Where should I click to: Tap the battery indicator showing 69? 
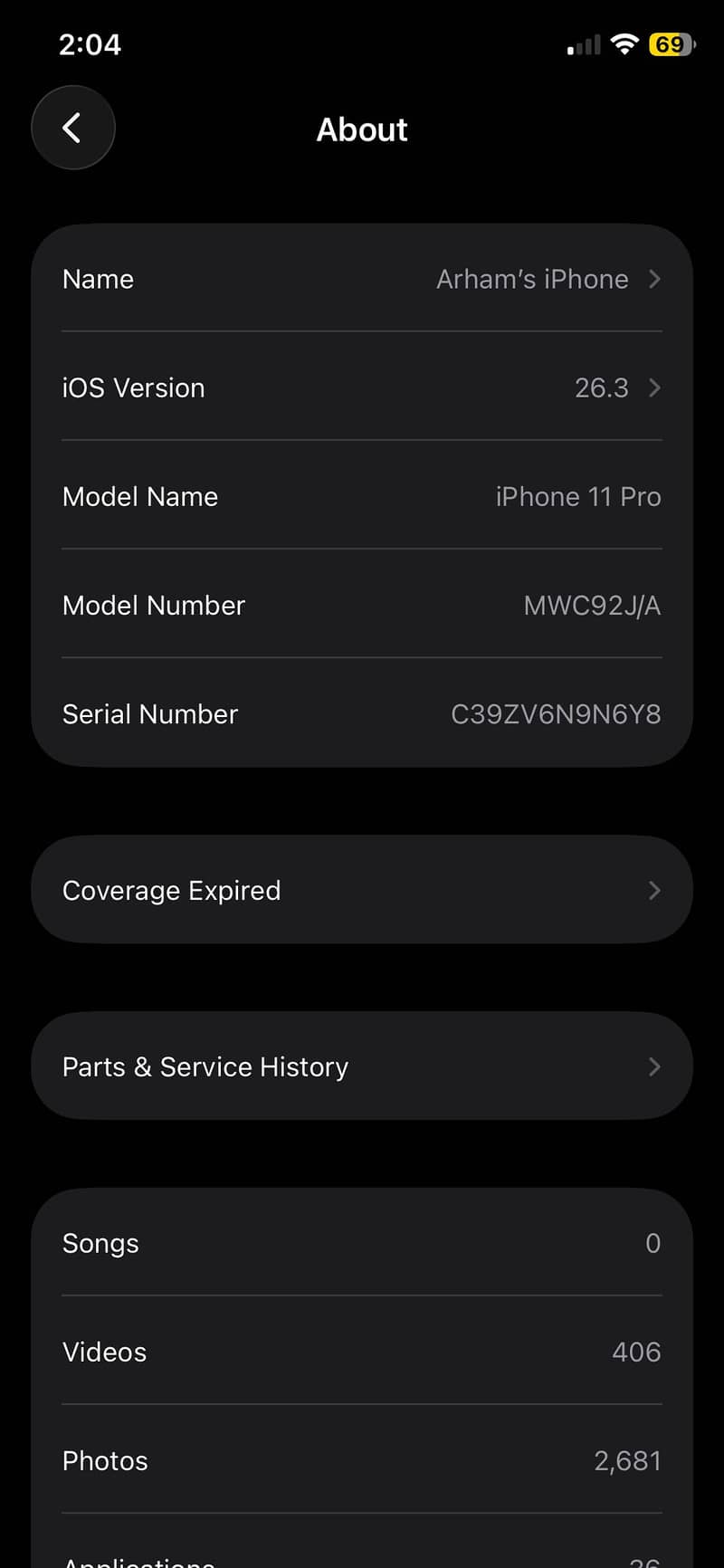[672, 44]
